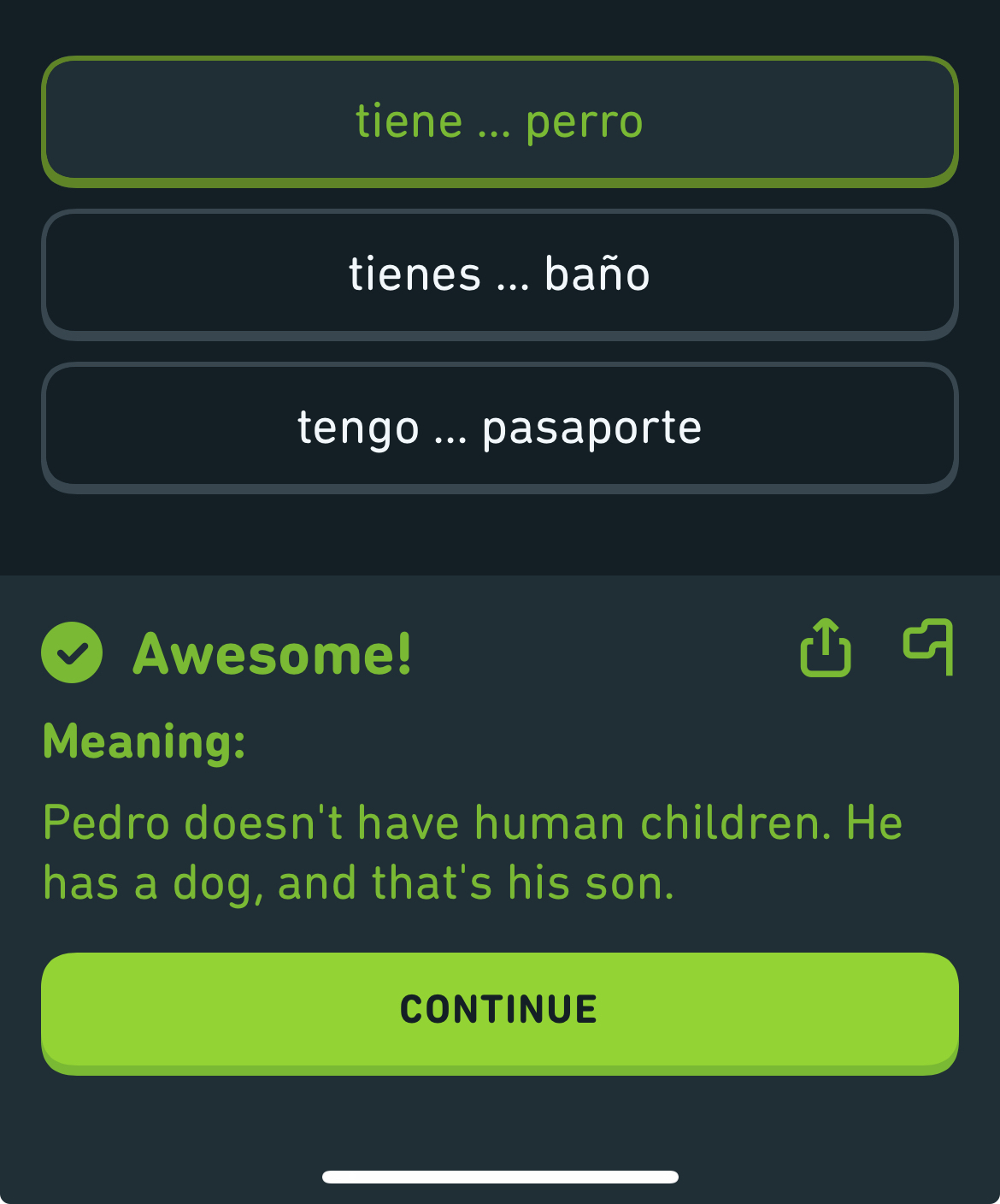Share this lesson answer
Viewport: 1000px width, 1204px height.
point(826,648)
